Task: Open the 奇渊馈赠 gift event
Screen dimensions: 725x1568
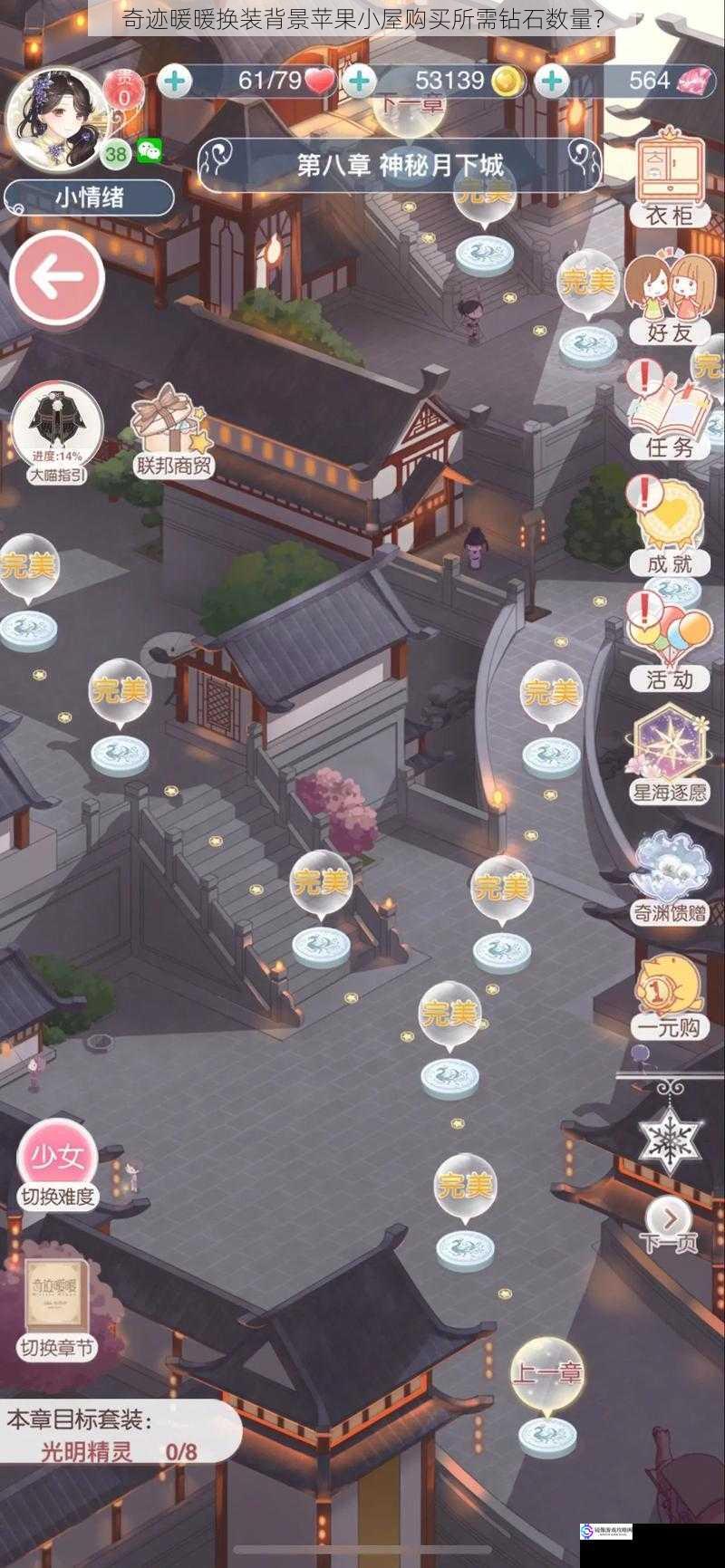Action: pos(670,874)
